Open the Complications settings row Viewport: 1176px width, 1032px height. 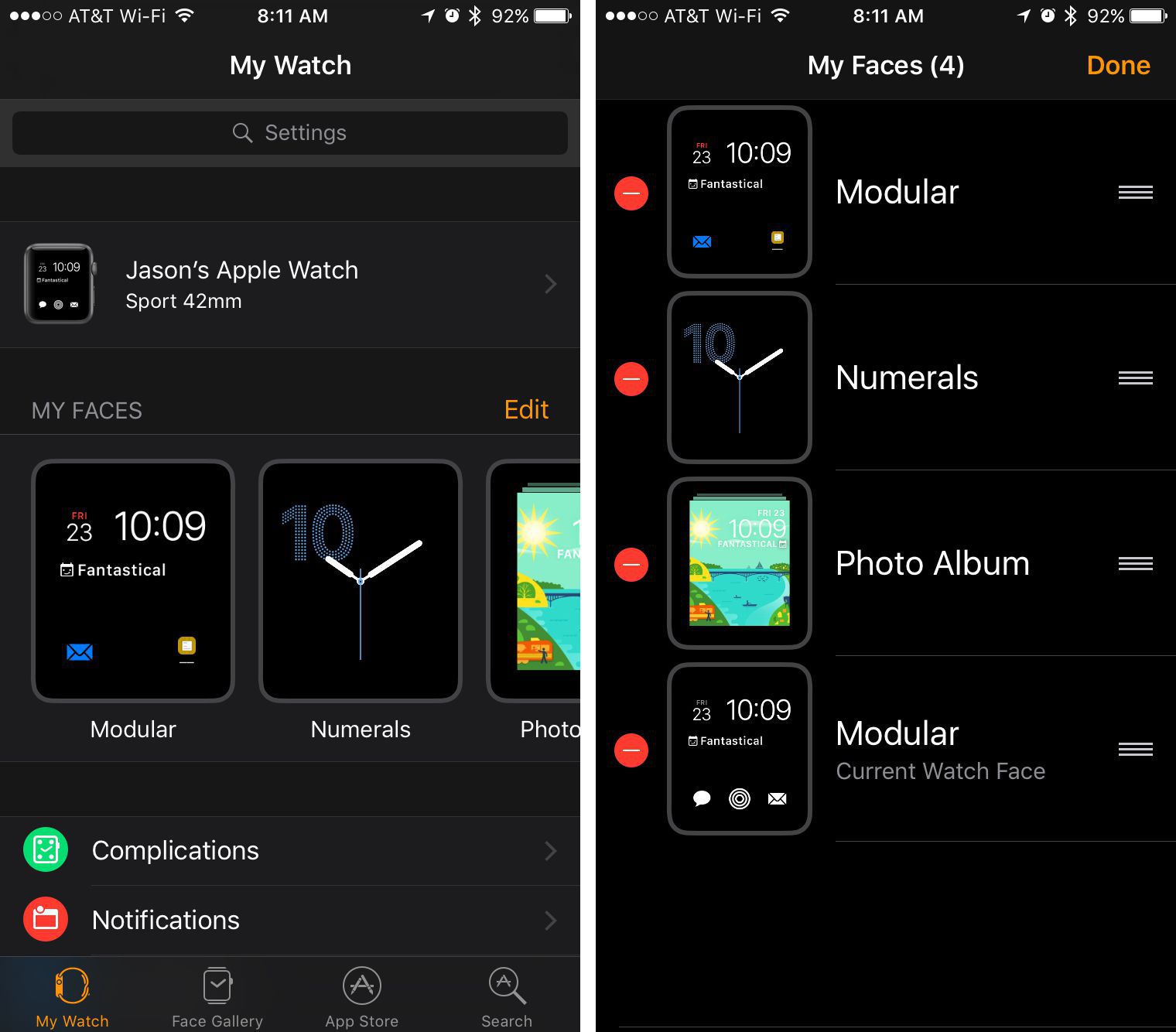point(290,851)
